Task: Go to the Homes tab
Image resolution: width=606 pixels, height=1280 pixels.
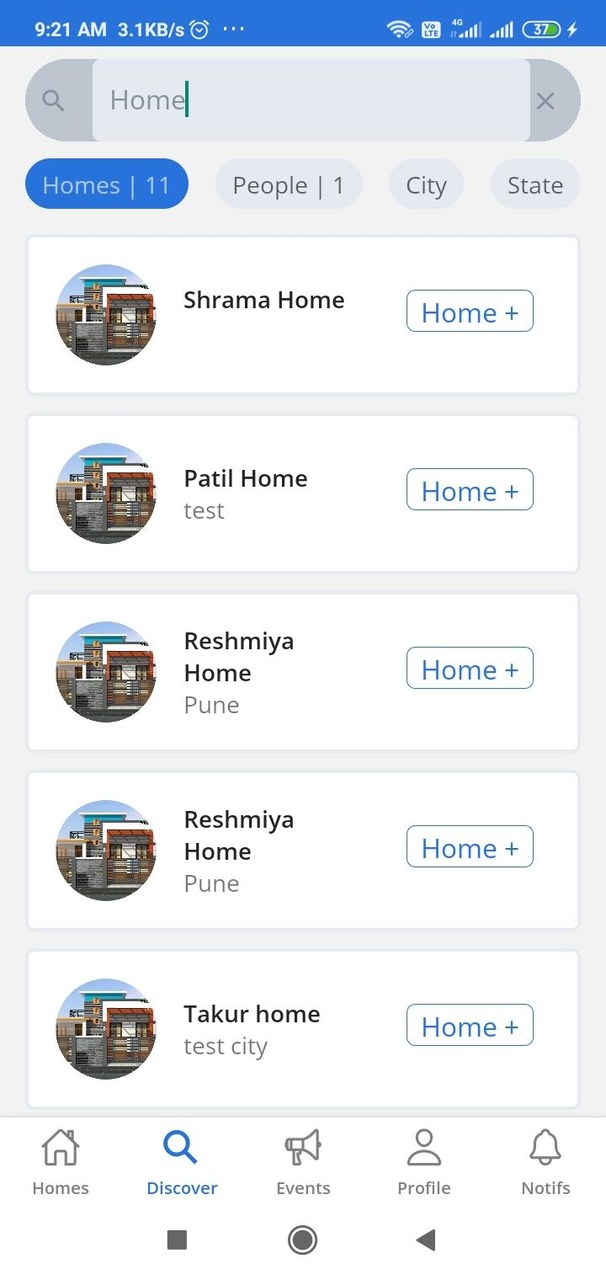Action: tap(60, 1162)
